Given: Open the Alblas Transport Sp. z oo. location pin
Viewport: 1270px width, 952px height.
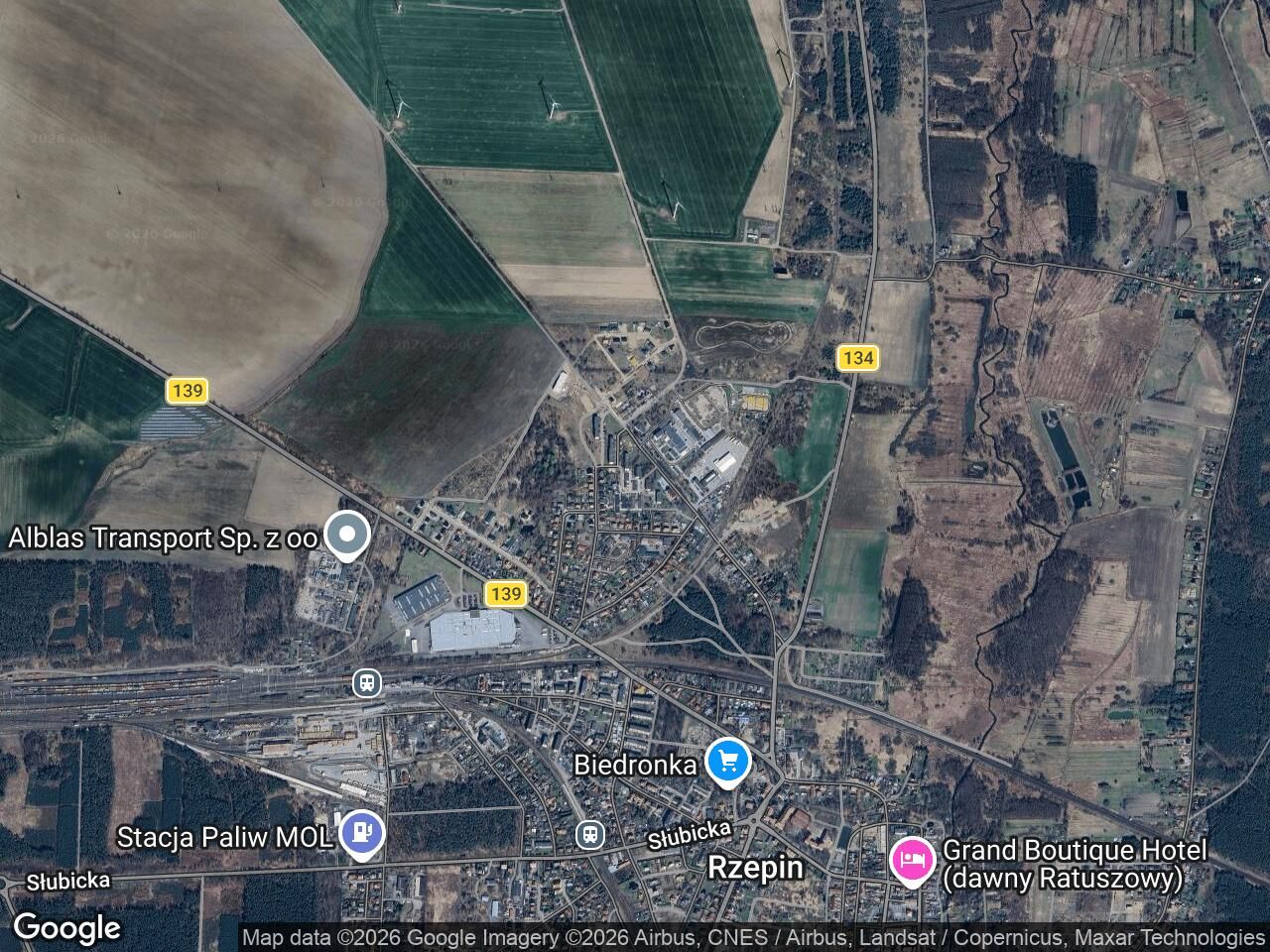Looking at the screenshot, I should coord(346,536).
